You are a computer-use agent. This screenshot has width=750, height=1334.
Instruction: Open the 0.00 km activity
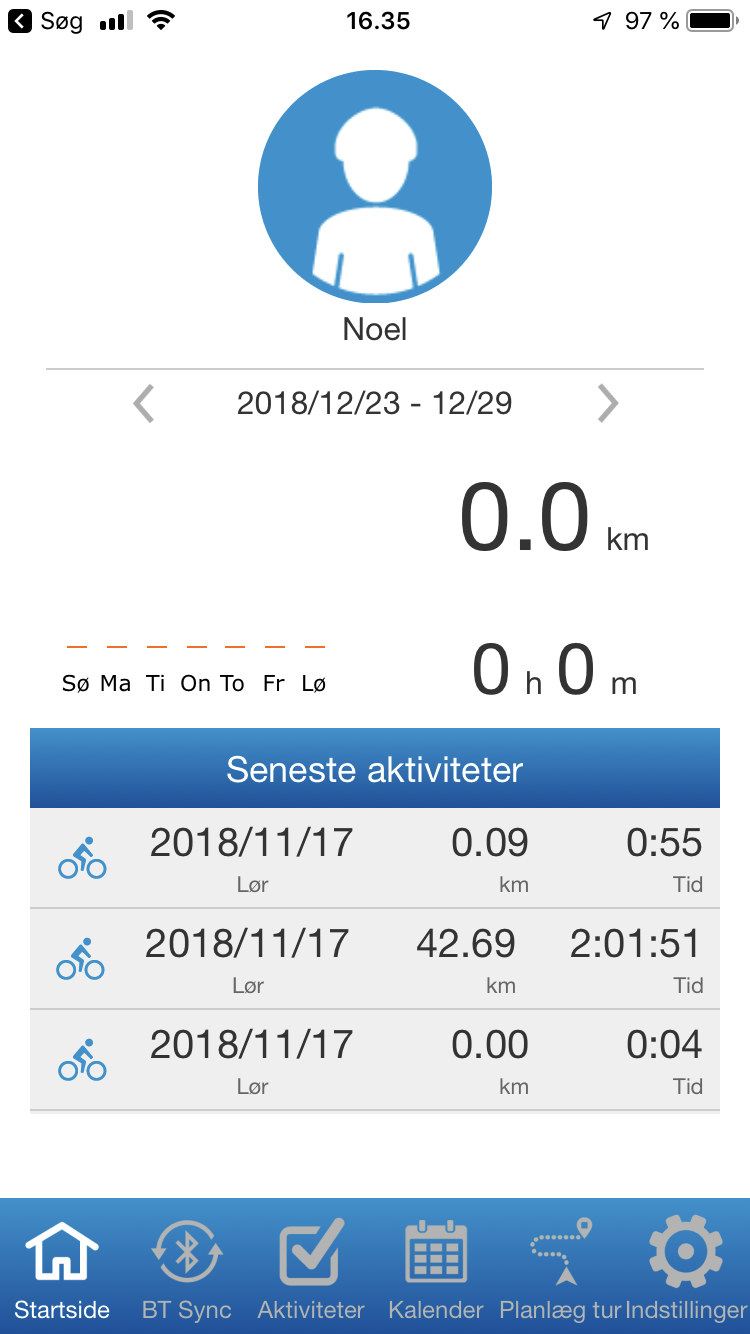coord(375,1060)
